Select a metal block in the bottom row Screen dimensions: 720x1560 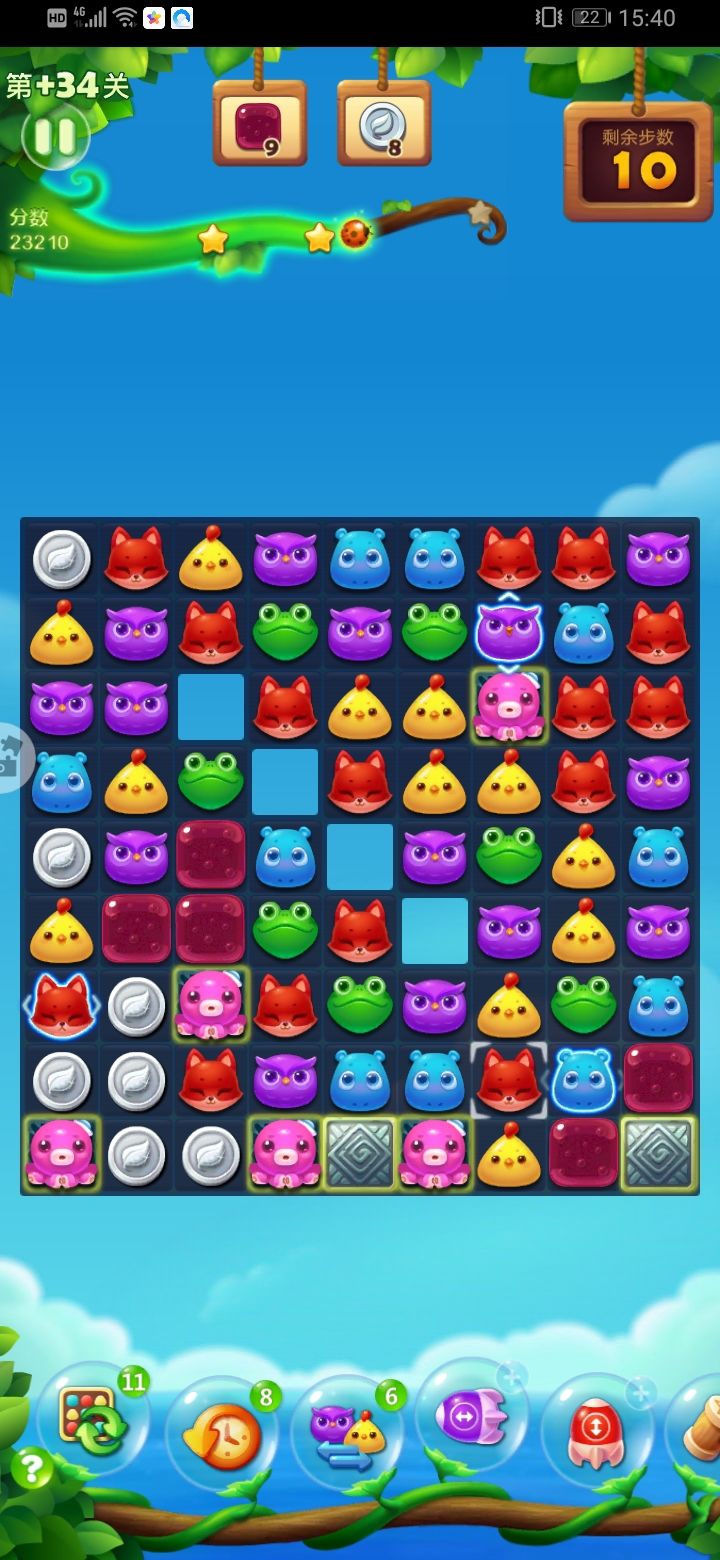point(360,1154)
